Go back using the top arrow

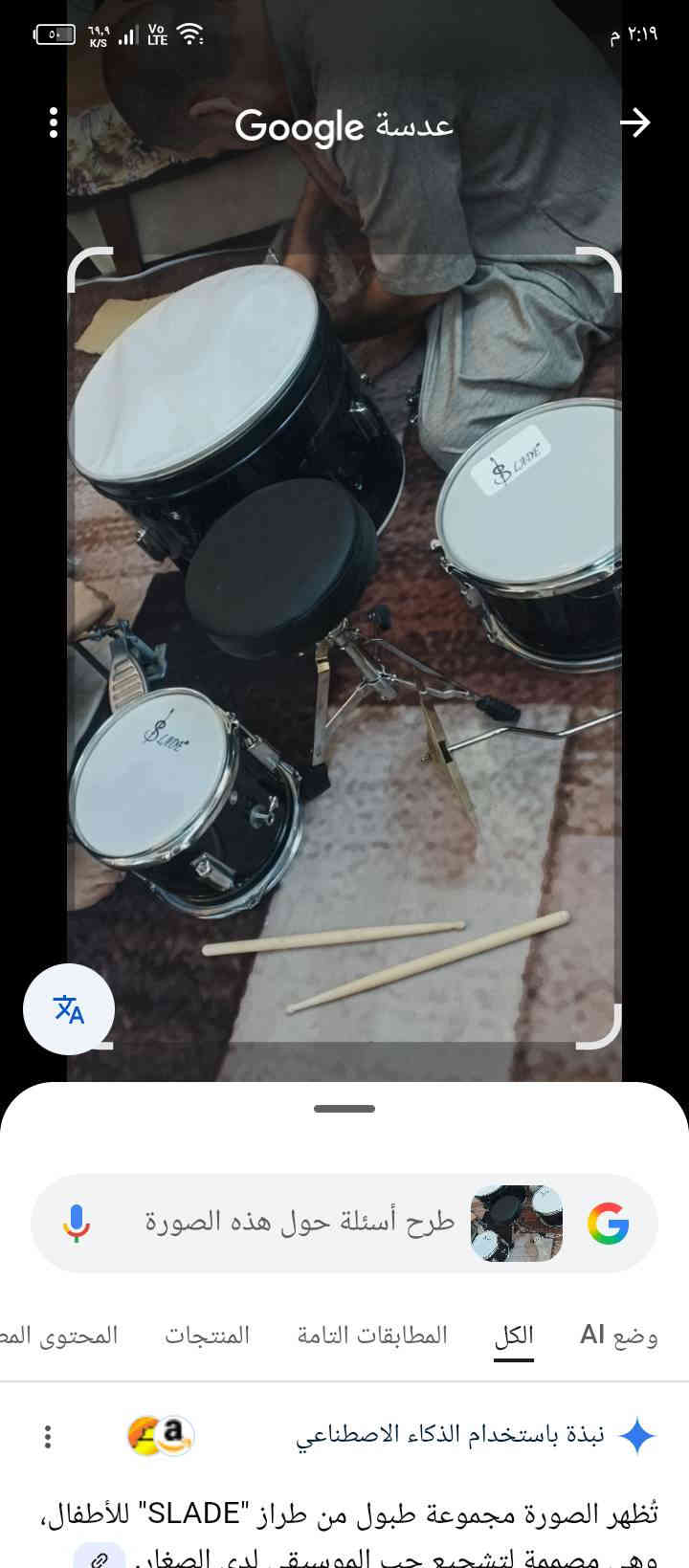tap(634, 122)
